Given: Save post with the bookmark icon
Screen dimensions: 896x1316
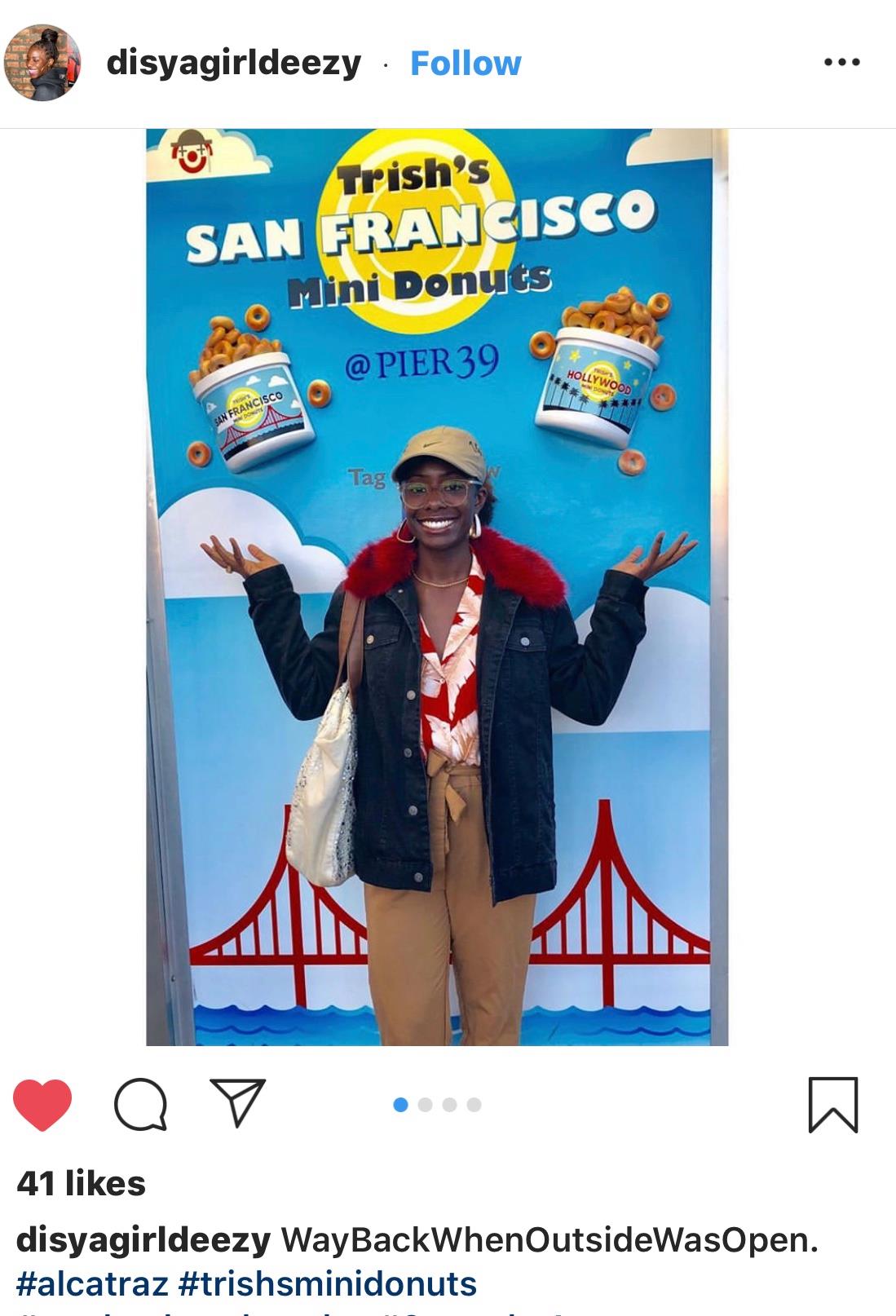Looking at the screenshot, I should (832, 1105).
